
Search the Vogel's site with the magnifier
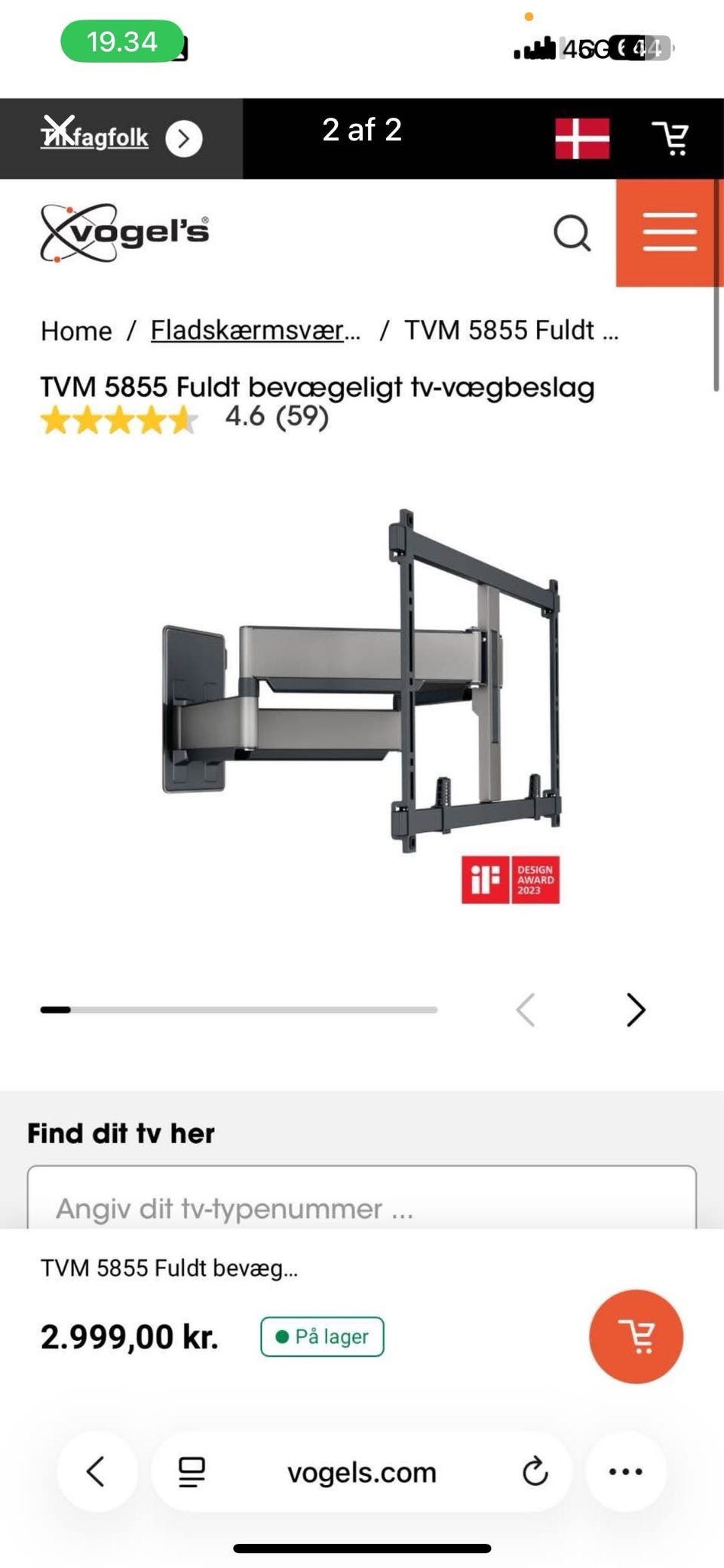pyautogui.click(x=572, y=233)
